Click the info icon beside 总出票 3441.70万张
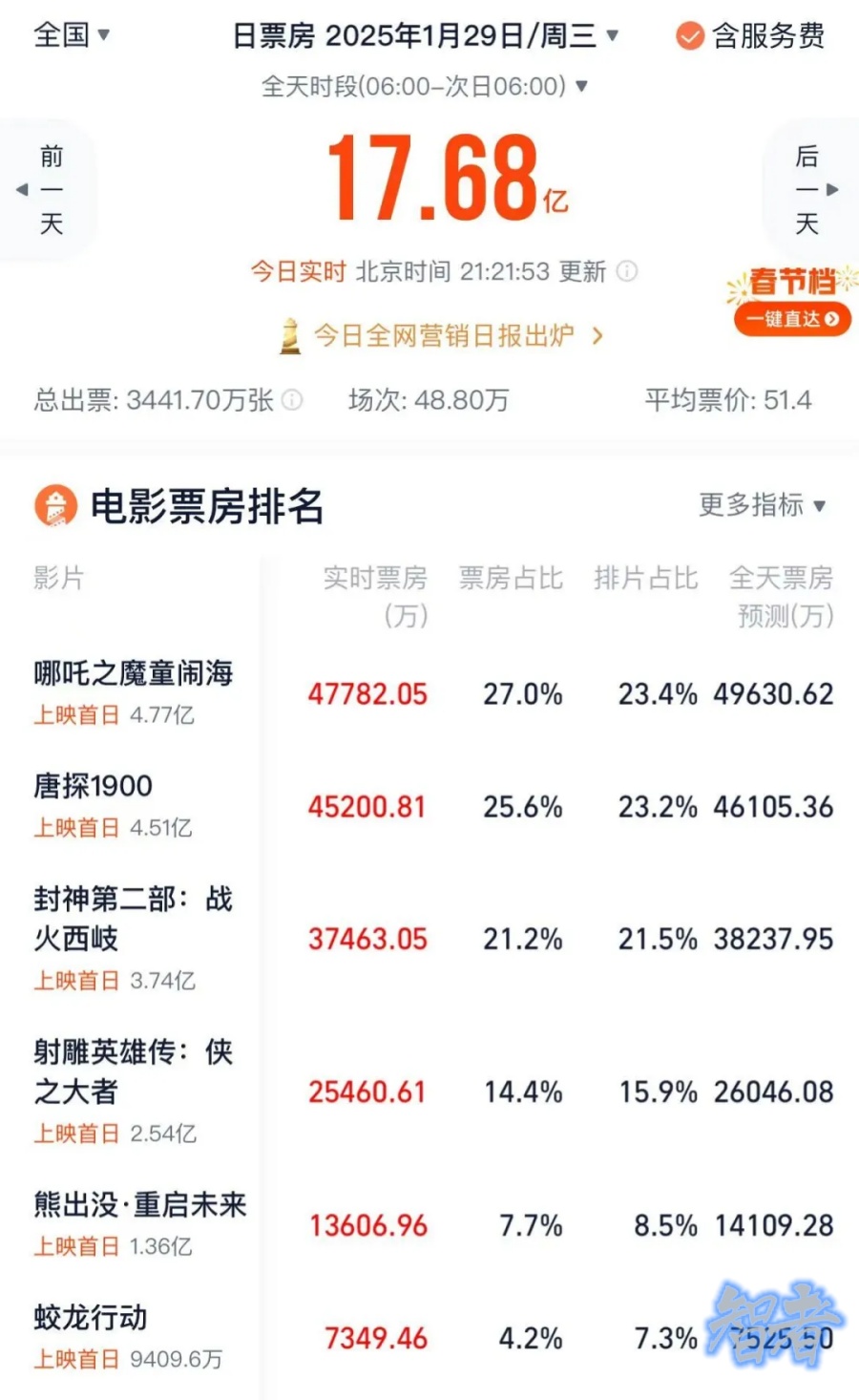Viewport: 859px width, 1400px height. coord(291,400)
